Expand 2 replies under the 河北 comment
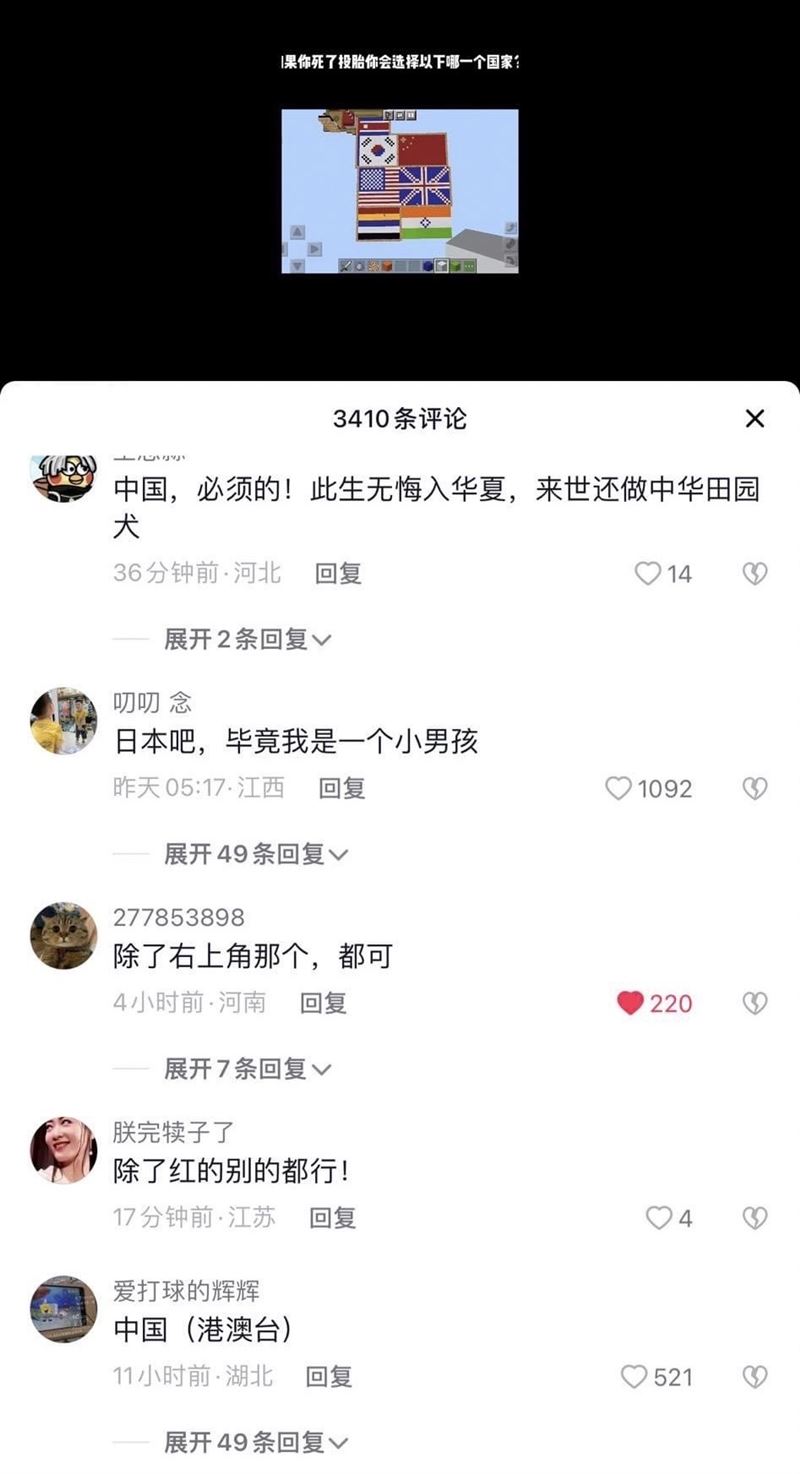This screenshot has height=1474, width=800. 247,639
